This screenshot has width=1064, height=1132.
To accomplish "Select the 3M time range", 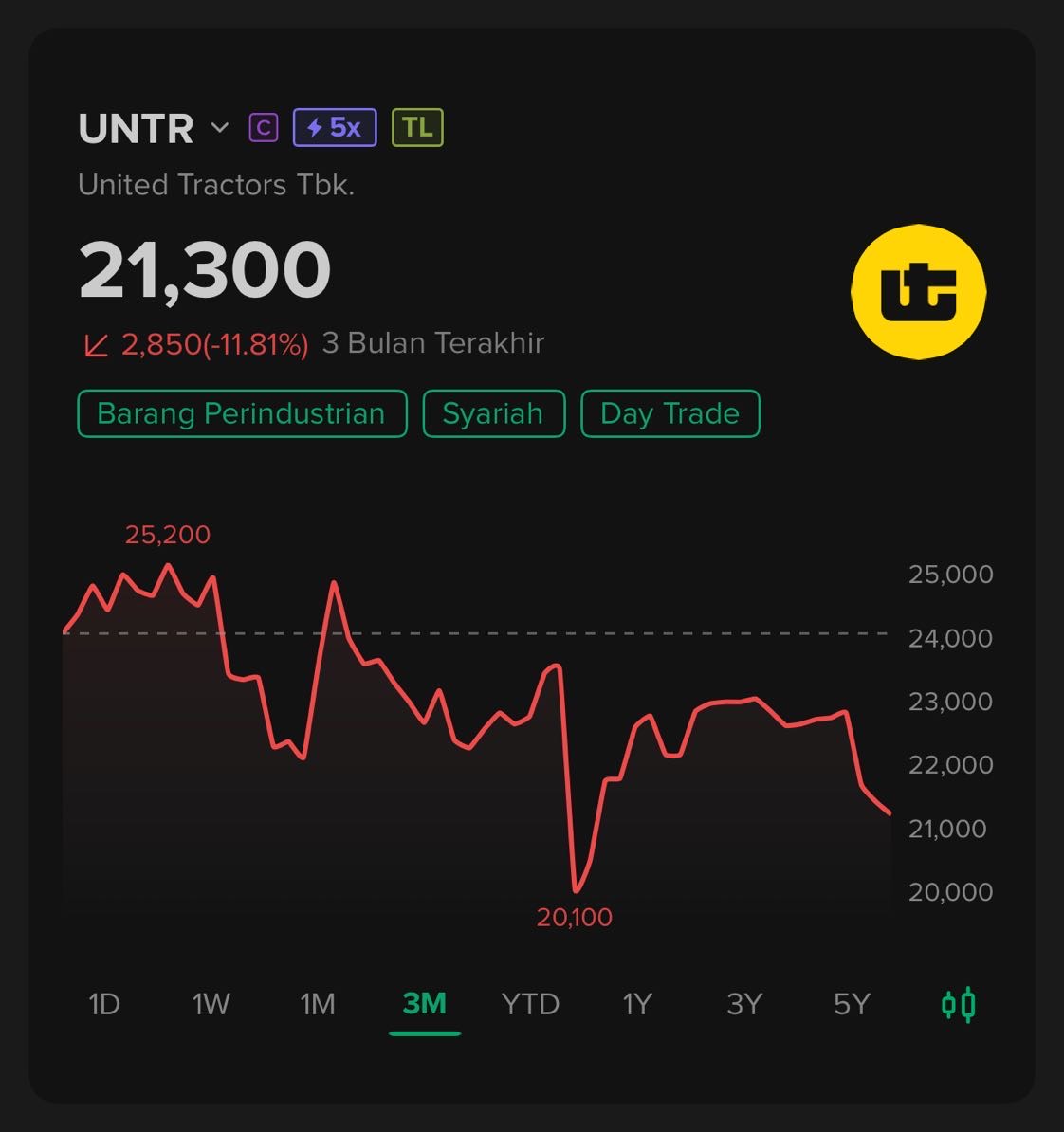I will (424, 1003).
